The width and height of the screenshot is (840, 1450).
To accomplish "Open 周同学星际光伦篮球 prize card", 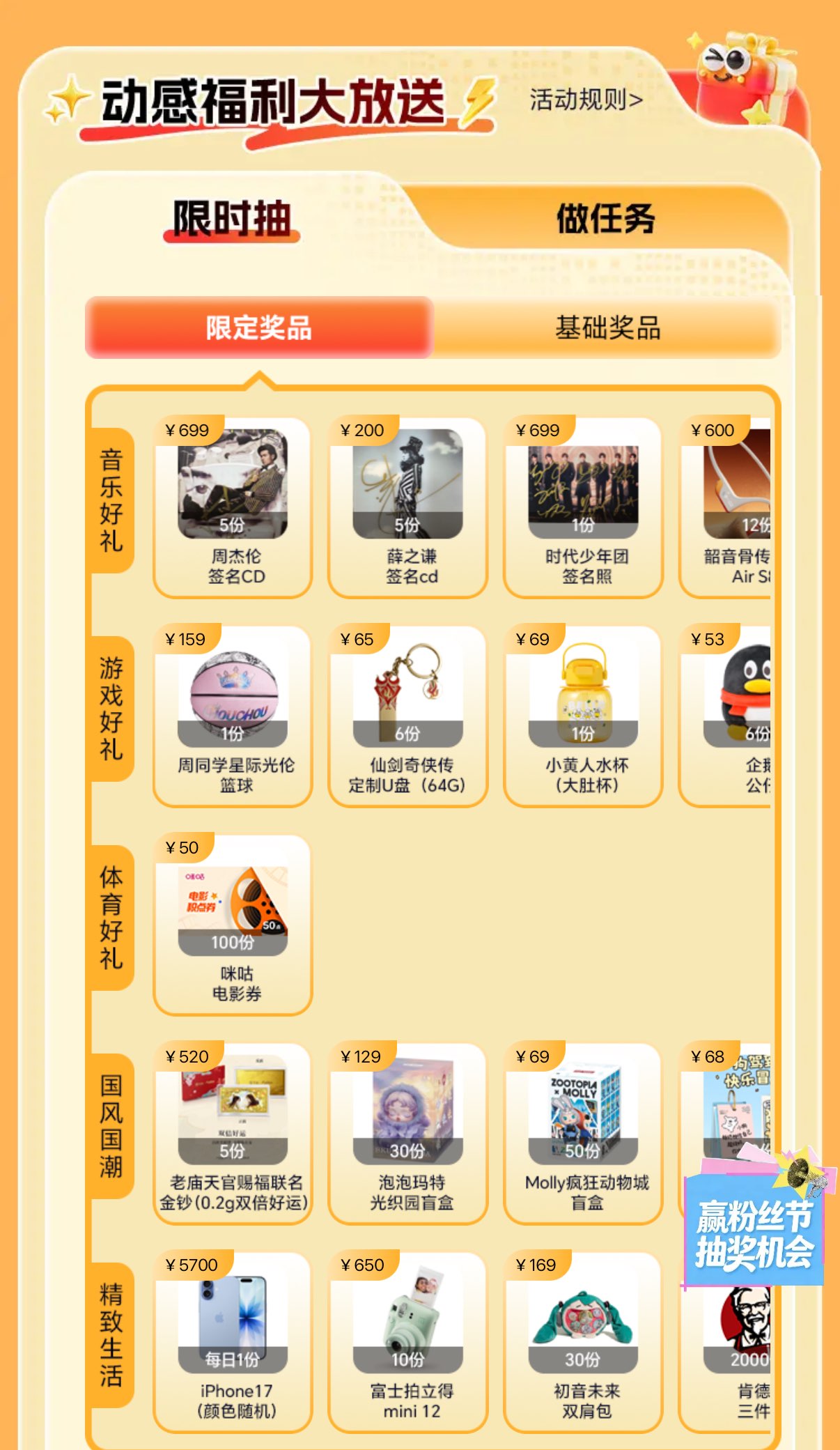I will (233, 716).
